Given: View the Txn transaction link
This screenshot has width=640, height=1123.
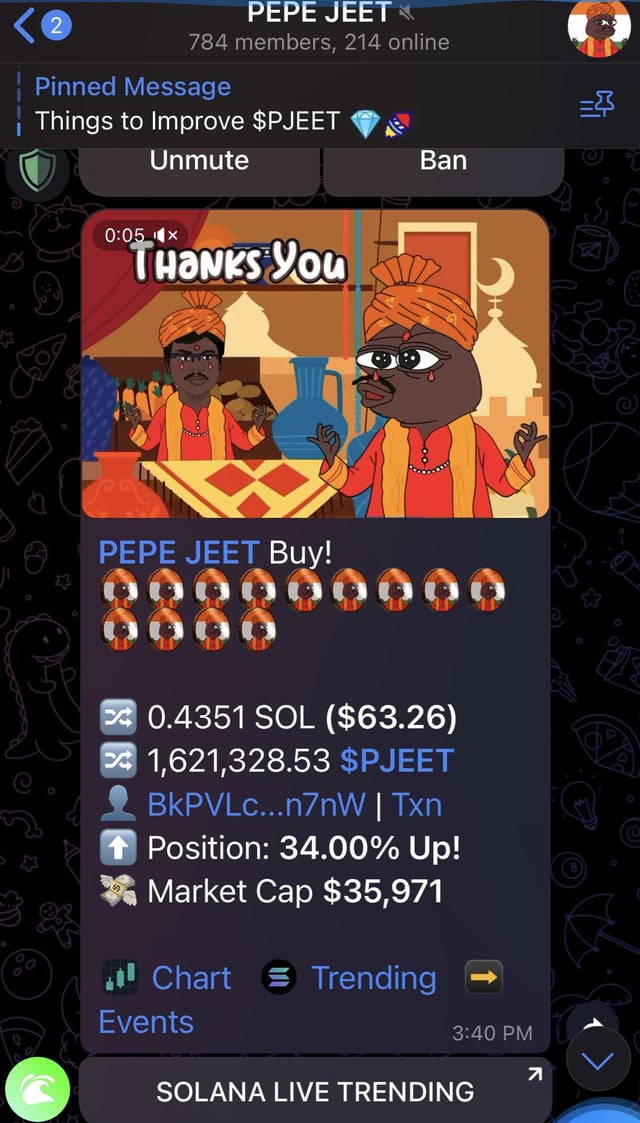Looking at the screenshot, I should pos(416,804).
